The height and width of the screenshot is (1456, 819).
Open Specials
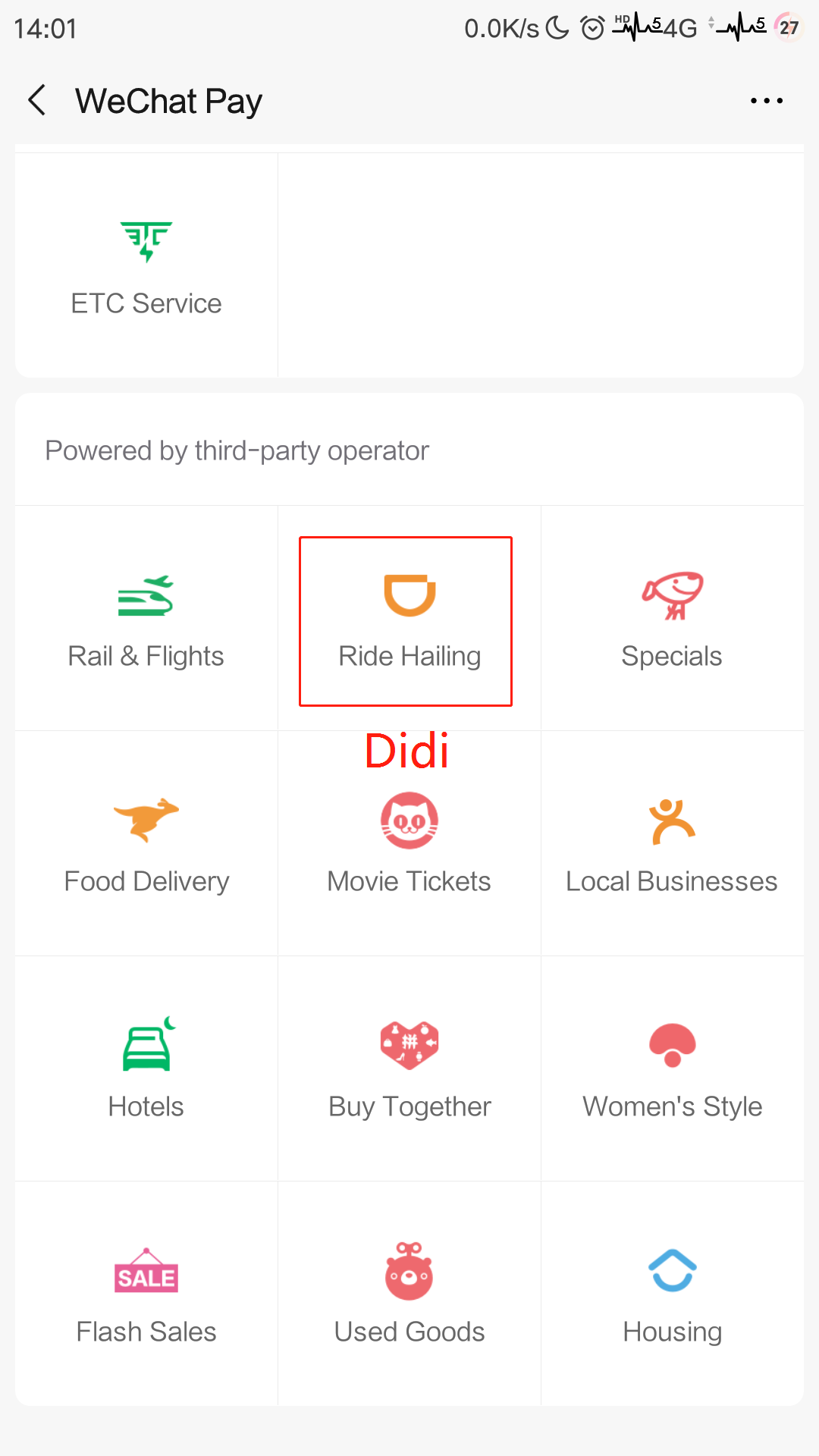tap(672, 618)
